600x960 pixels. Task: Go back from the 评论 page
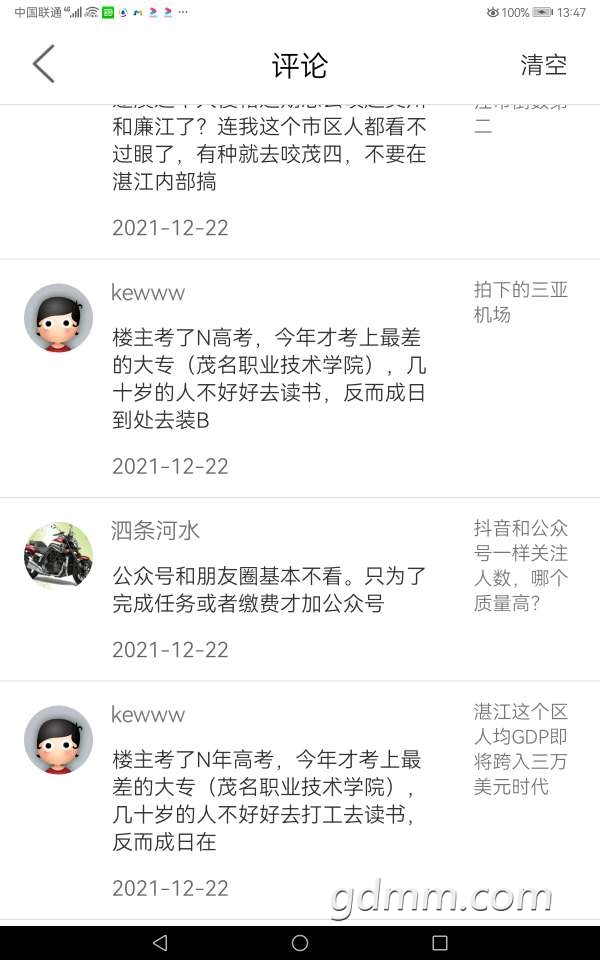tap(43, 65)
